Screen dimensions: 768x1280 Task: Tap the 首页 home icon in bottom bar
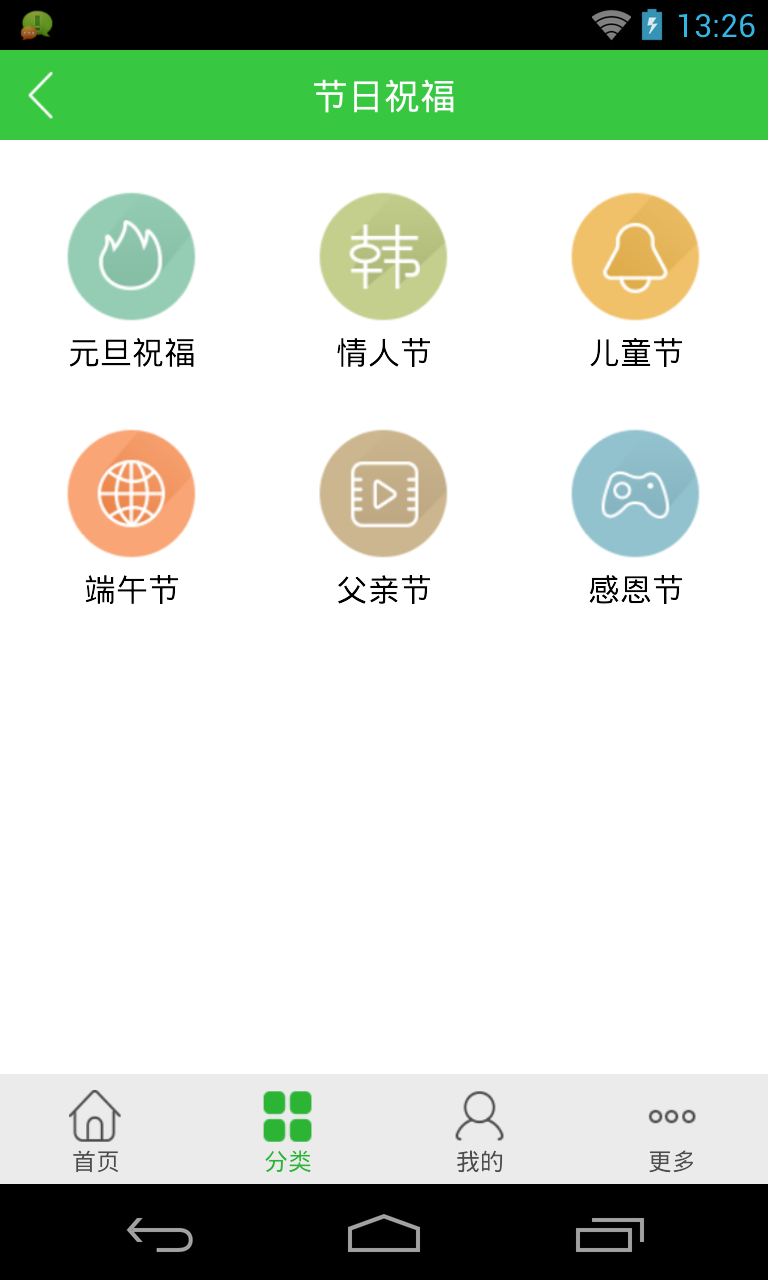tap(95, 1113)
